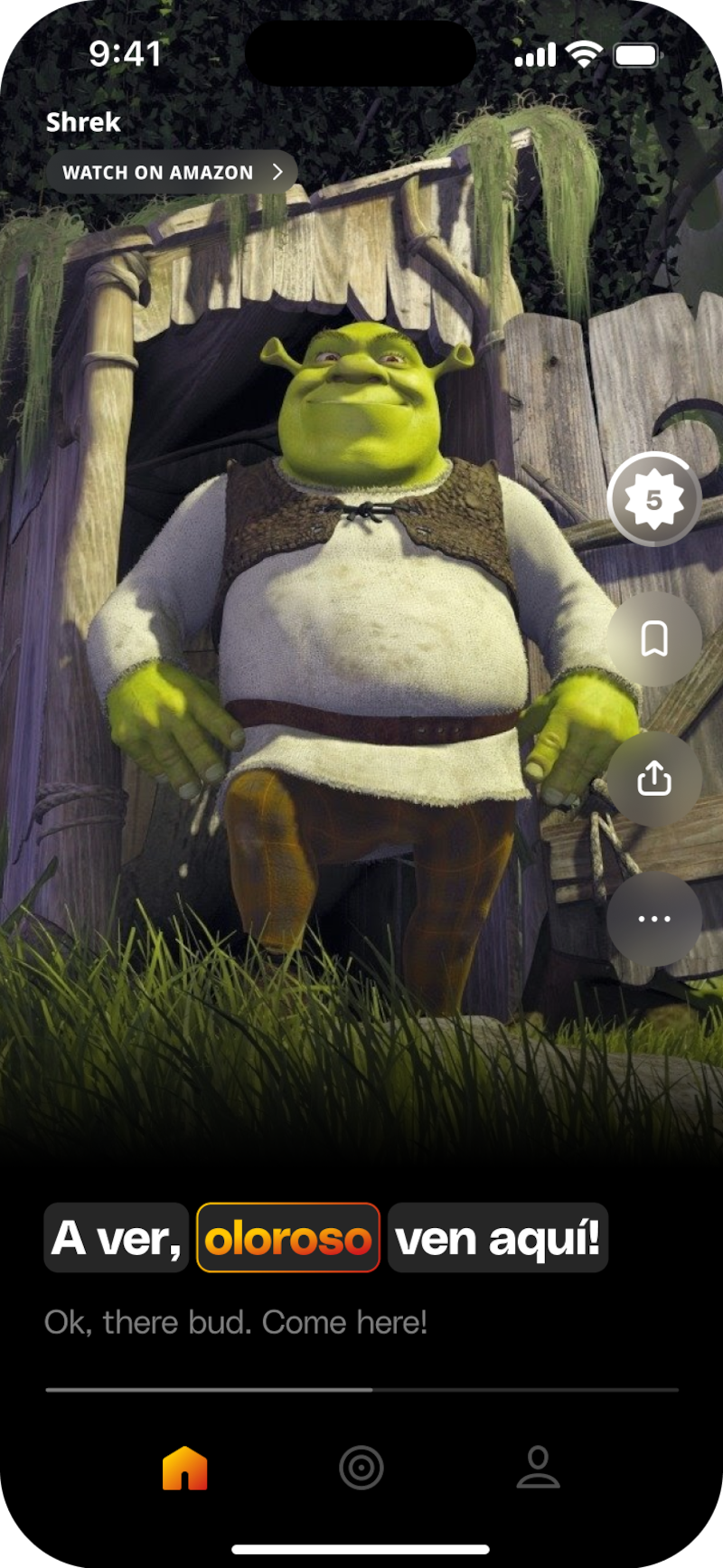Open the Watch on Amazon link
Screen dimensions: 723x1568
171,172
